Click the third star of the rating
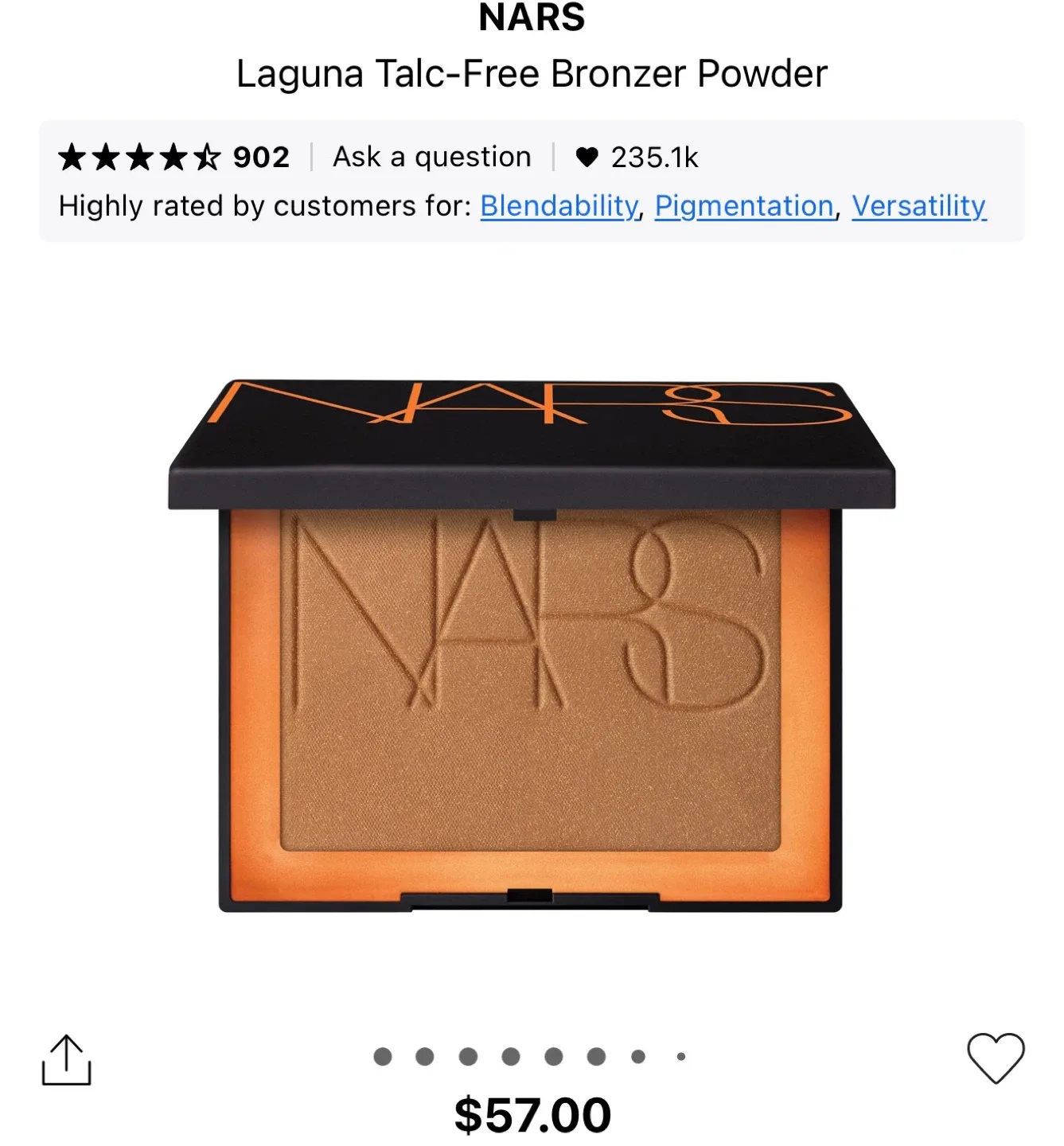This screenshot has width=1064, height=1146. click(x=138, y=157)
